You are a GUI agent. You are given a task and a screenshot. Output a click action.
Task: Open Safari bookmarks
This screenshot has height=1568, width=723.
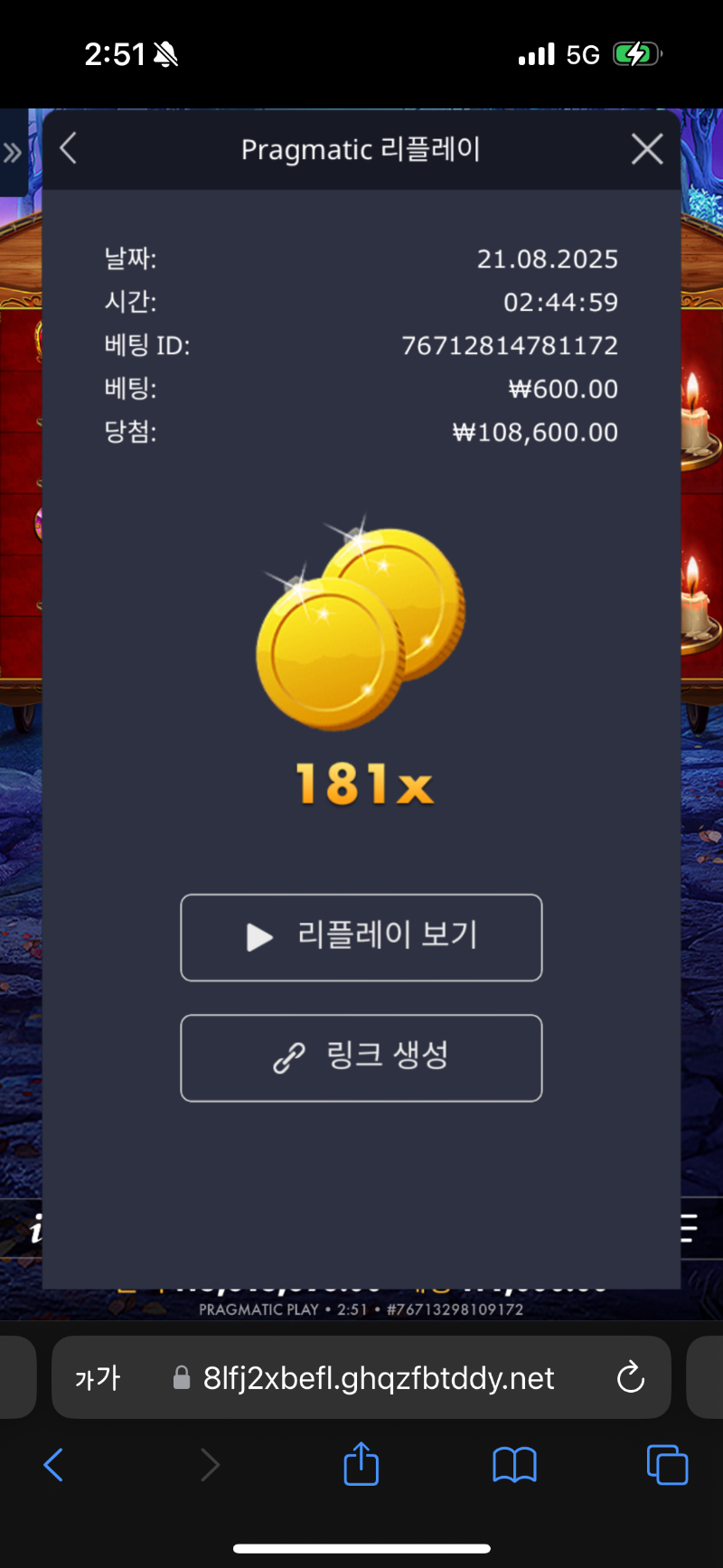point(514,1464)
